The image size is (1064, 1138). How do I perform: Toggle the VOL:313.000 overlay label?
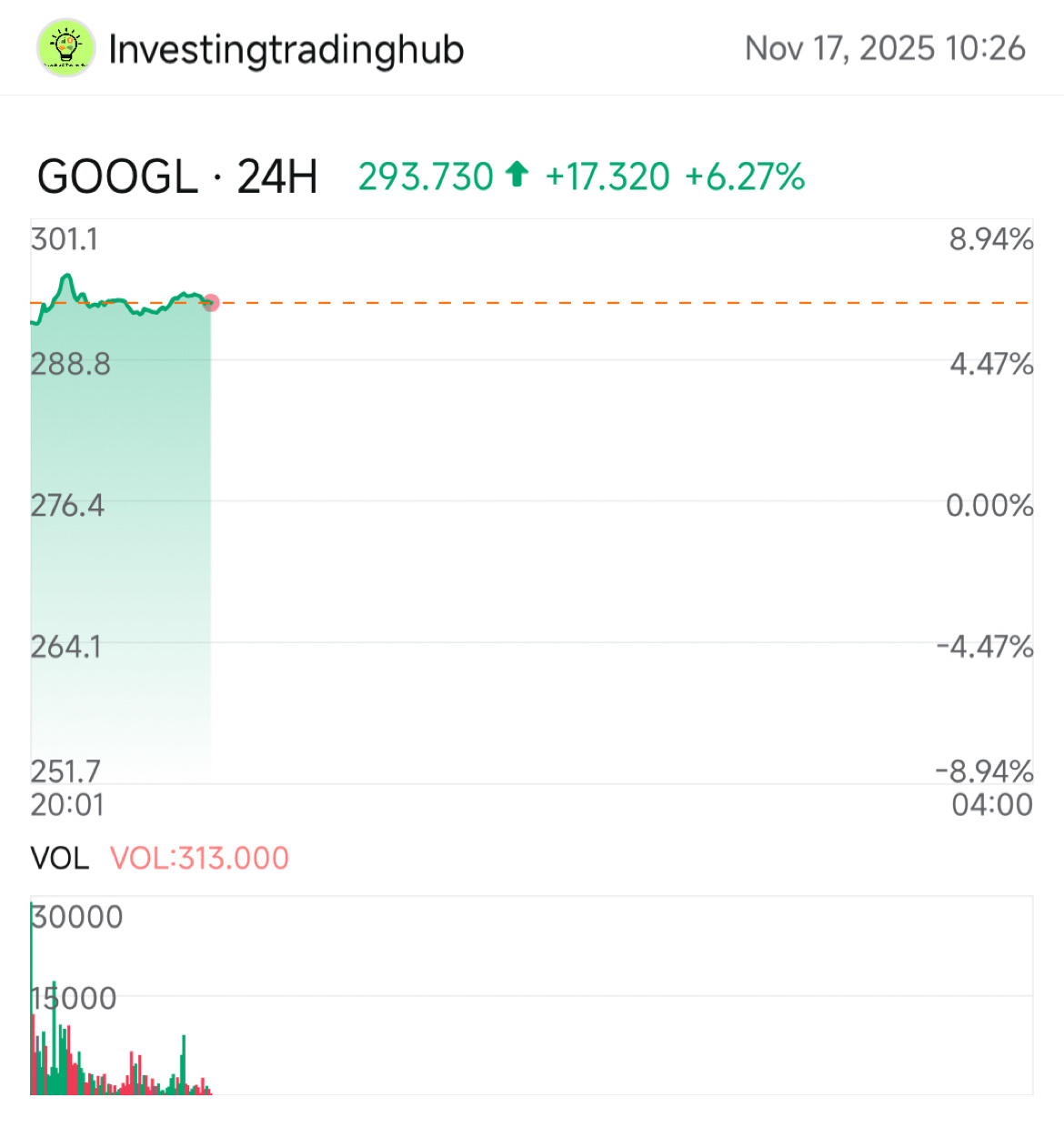(198, 858)
